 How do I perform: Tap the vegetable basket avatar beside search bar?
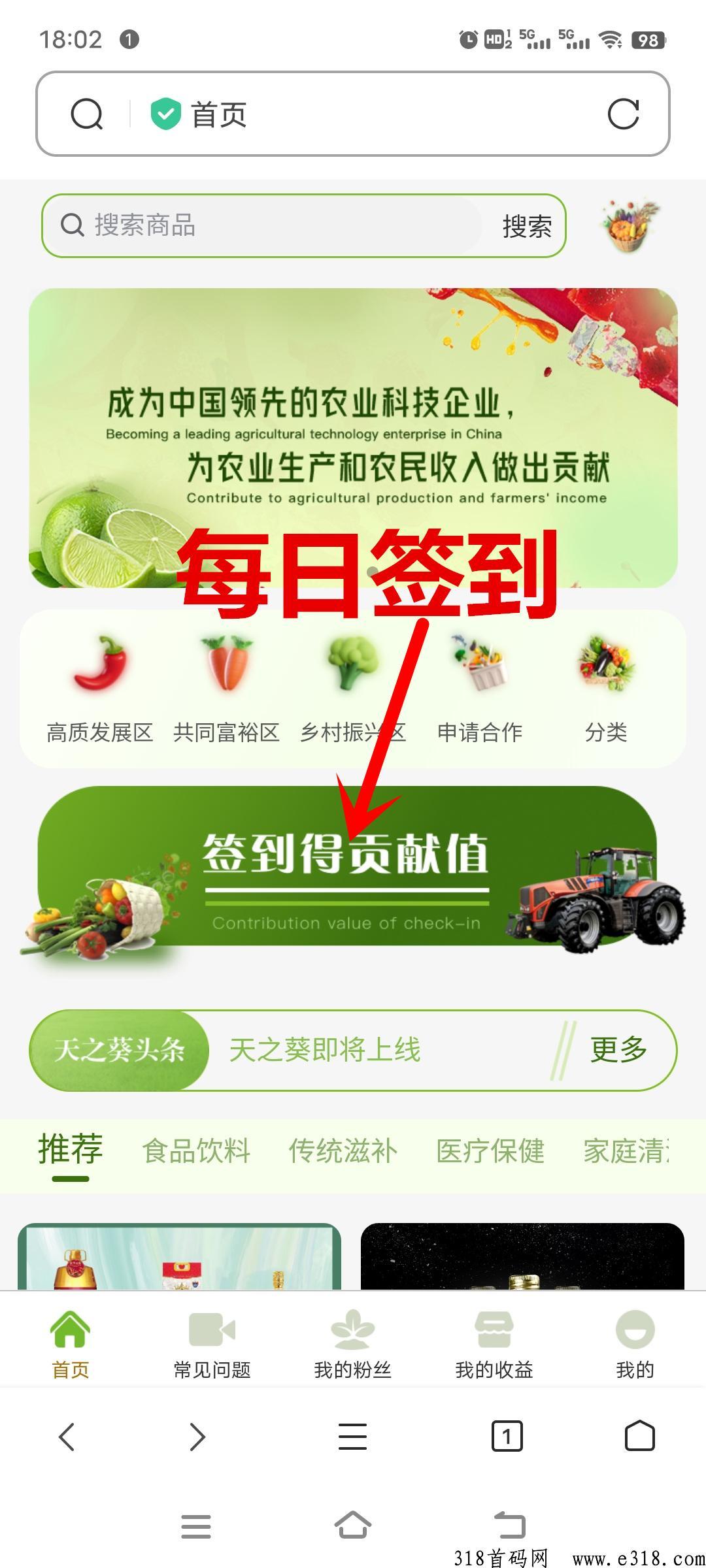(x=629, y=226)
